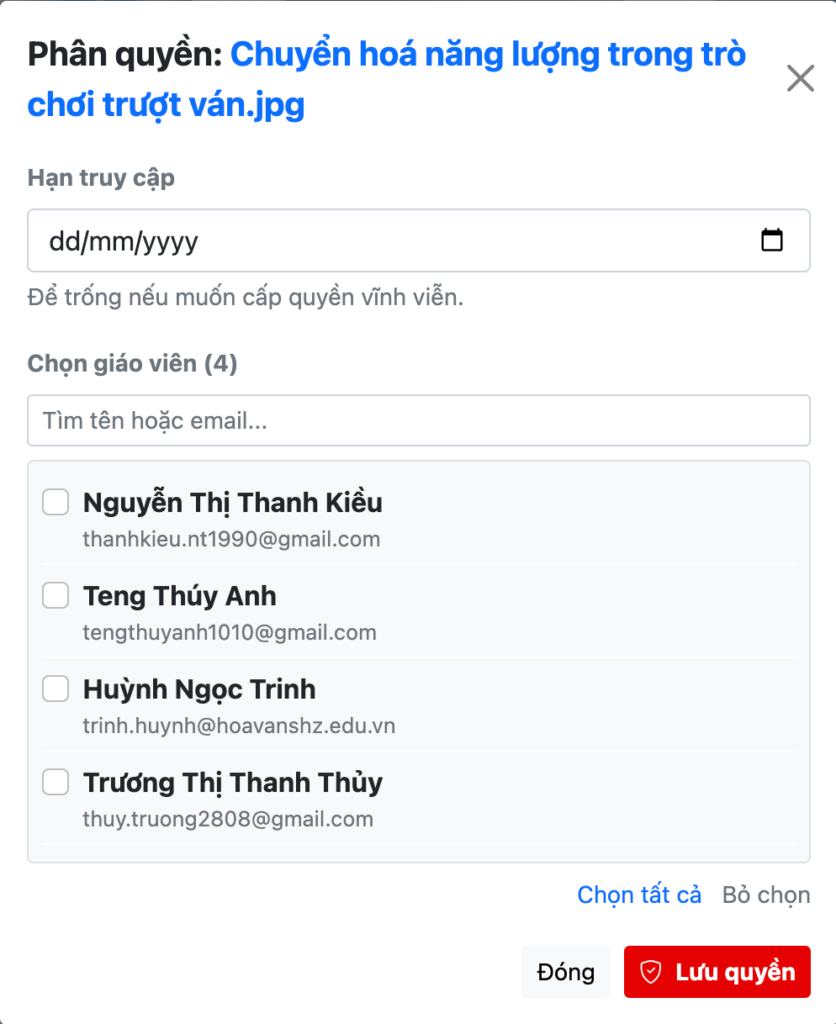This screenshot has height=1024, width=836.
Task: Check Nguyễn Thị Thanh Kiều
Action: pyautogui.click(x=56, y=502)
